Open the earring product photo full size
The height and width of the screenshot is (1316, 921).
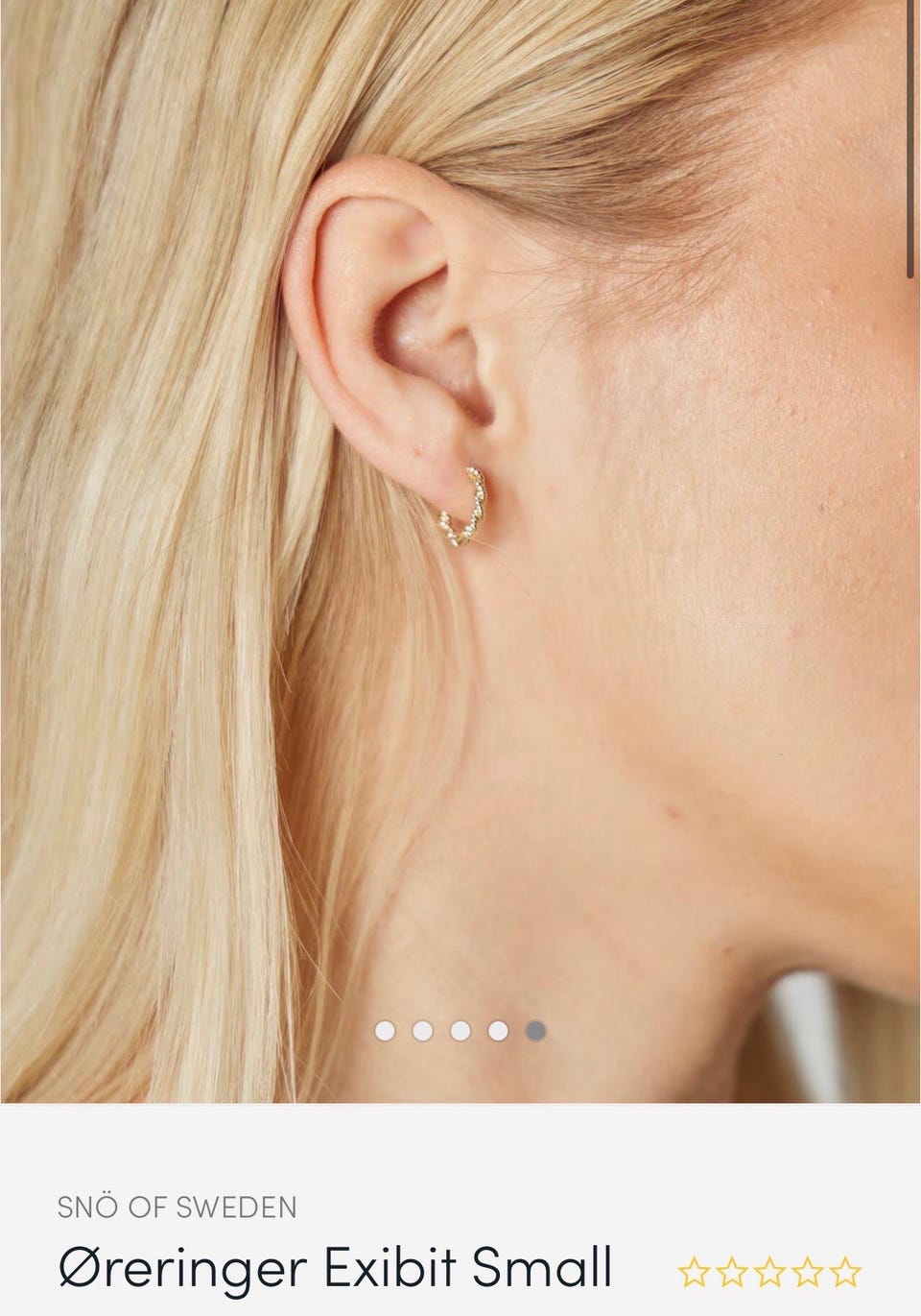point(460,538)
